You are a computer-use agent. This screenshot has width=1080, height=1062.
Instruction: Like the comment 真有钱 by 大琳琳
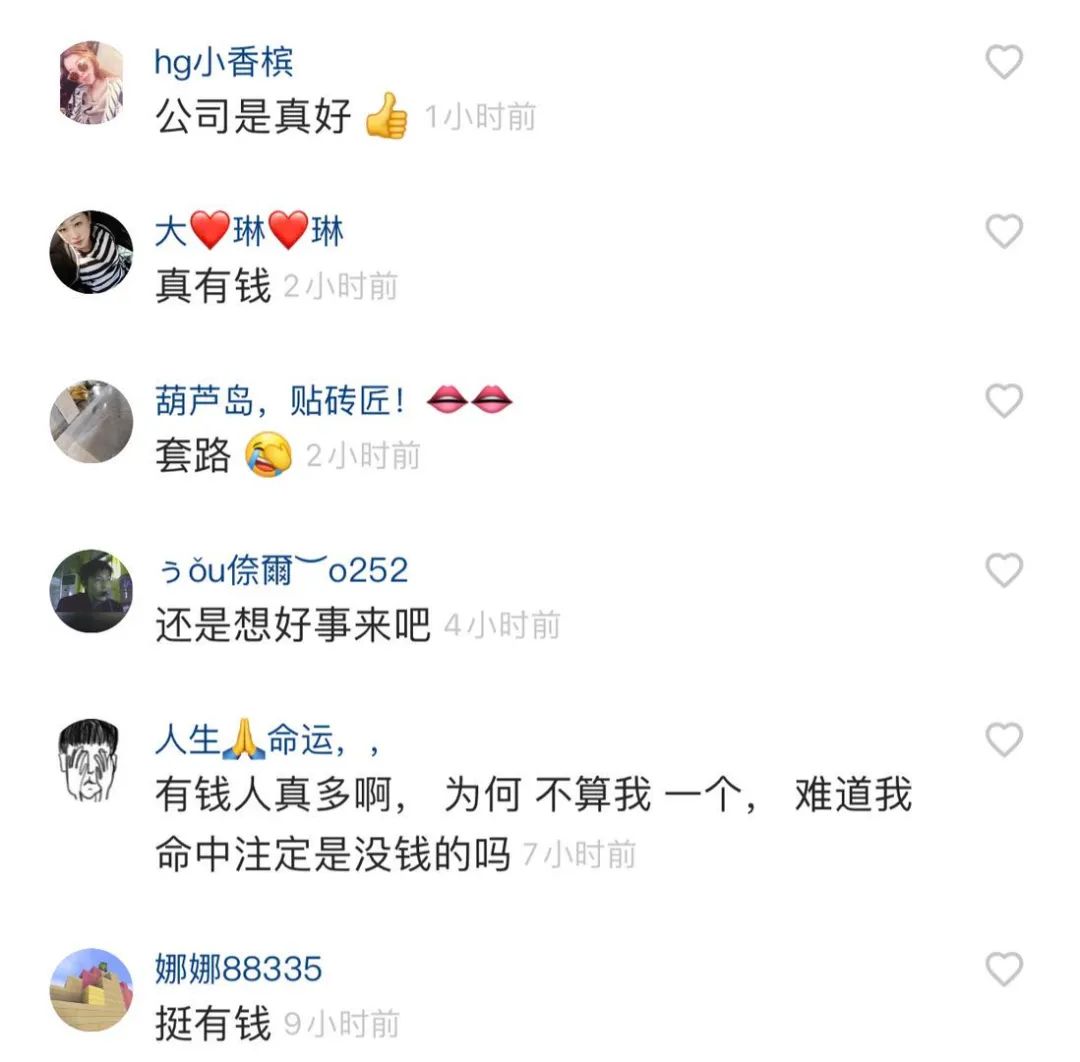click(1004, 232)
